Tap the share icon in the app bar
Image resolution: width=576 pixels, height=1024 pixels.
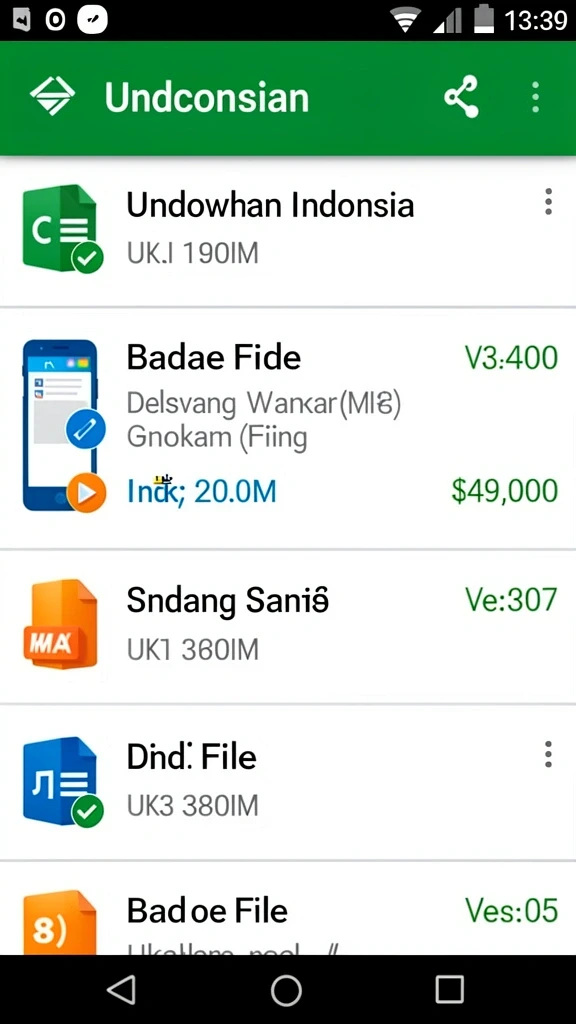(x=462, y=97)
